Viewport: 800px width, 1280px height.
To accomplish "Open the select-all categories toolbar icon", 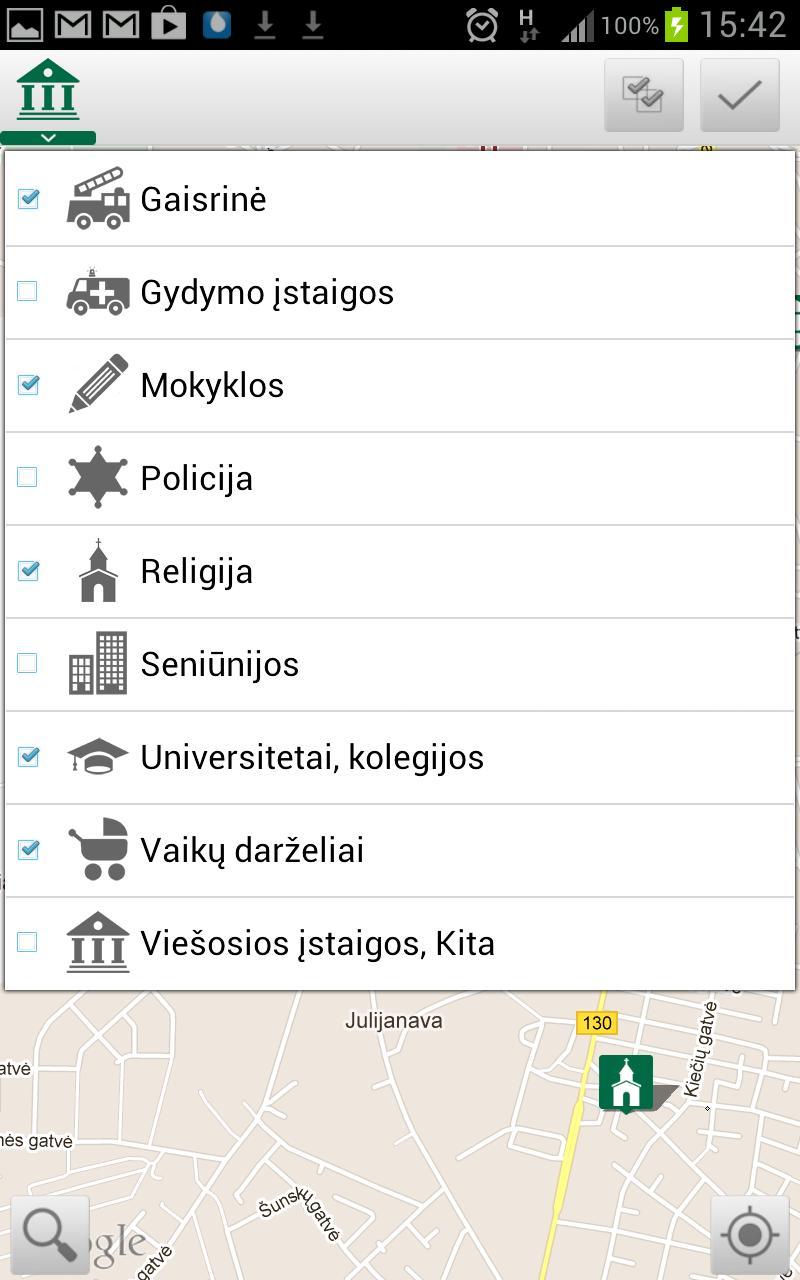I will point(643,94).
